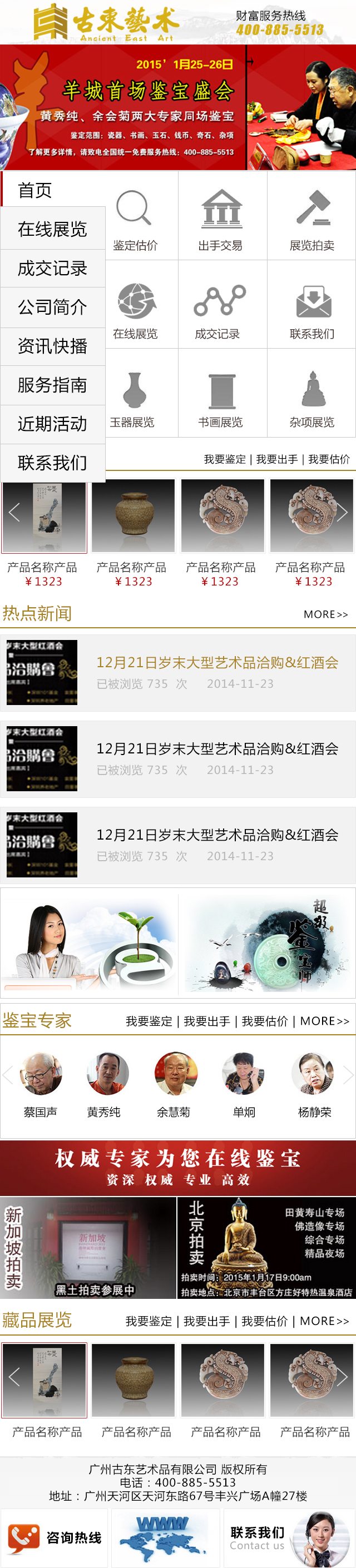Open the 在线展览 item in side menu
356x1568 pixels.
52,229
